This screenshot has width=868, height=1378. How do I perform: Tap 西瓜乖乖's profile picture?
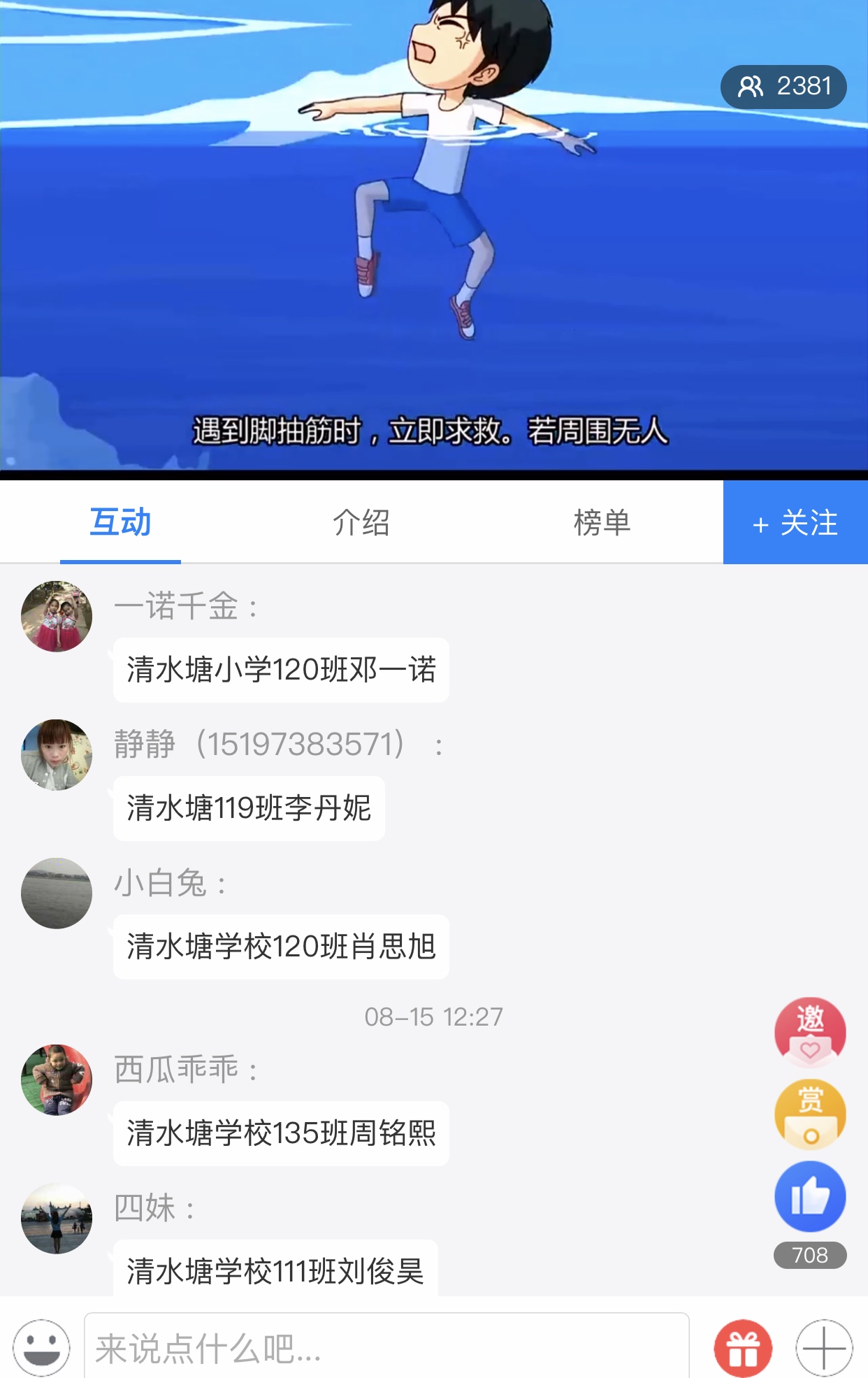click(x=57, y=1079)
